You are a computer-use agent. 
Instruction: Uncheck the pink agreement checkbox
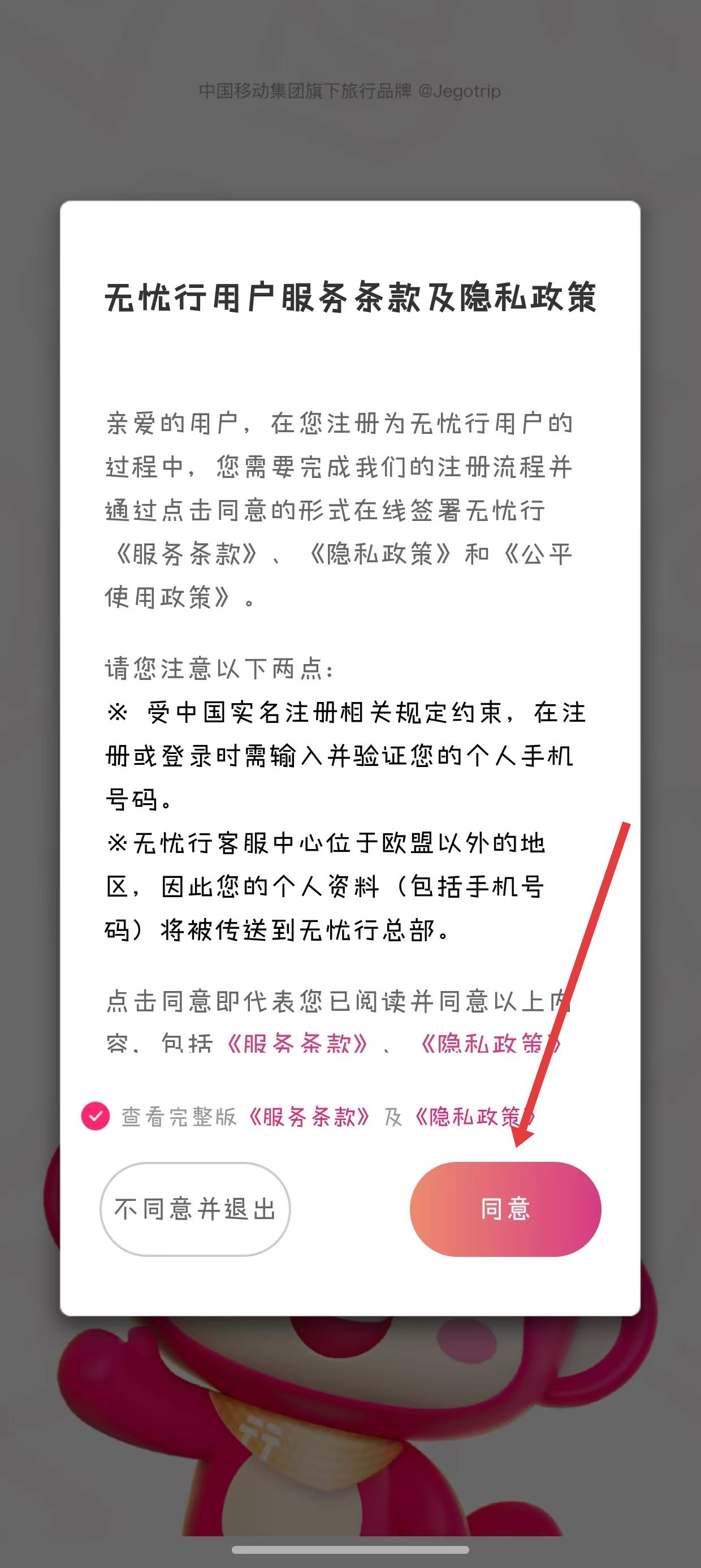[96, 1117]
